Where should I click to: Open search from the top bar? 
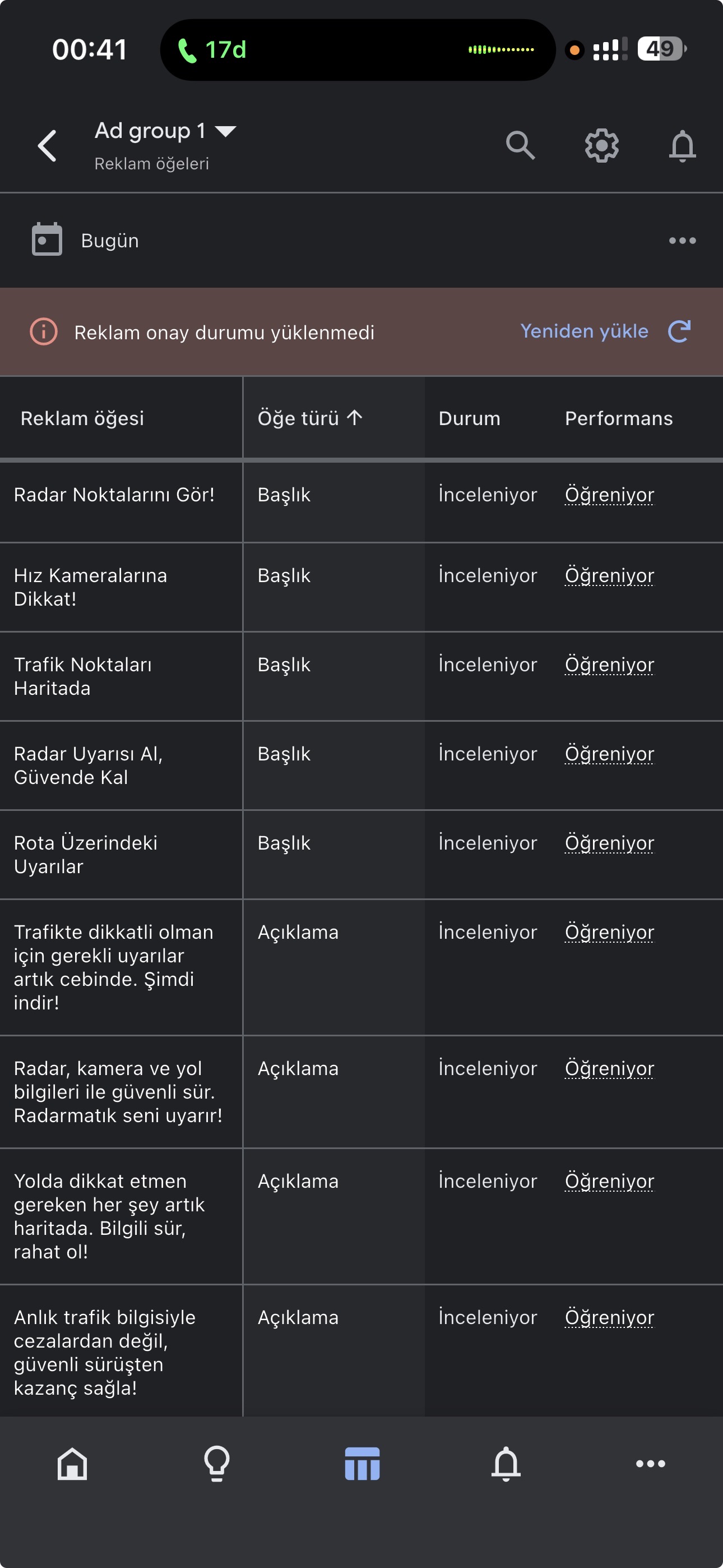click(x=520, y=145)
